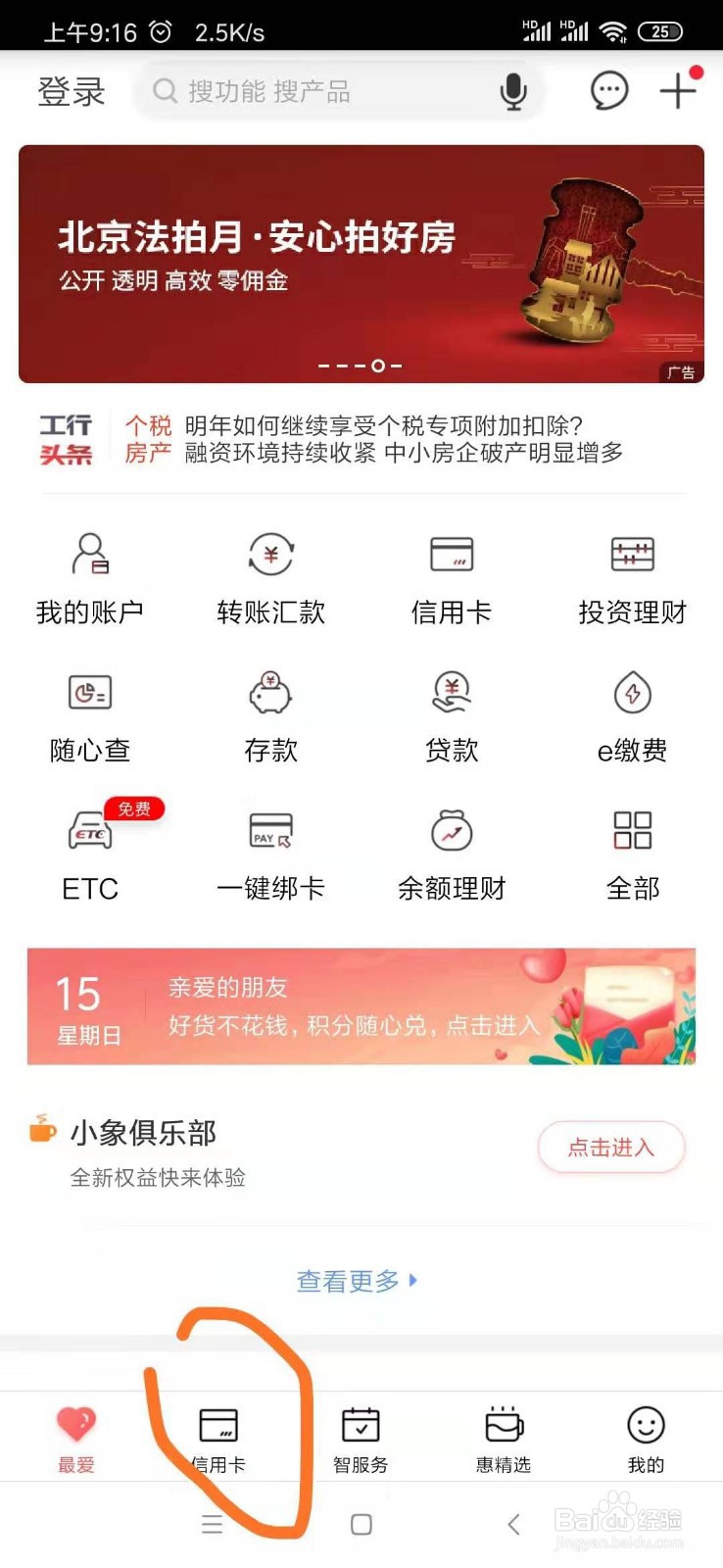723x1568 pixels.
Task: Show all functions via 全部 grid icon
Action: point(631,853)
